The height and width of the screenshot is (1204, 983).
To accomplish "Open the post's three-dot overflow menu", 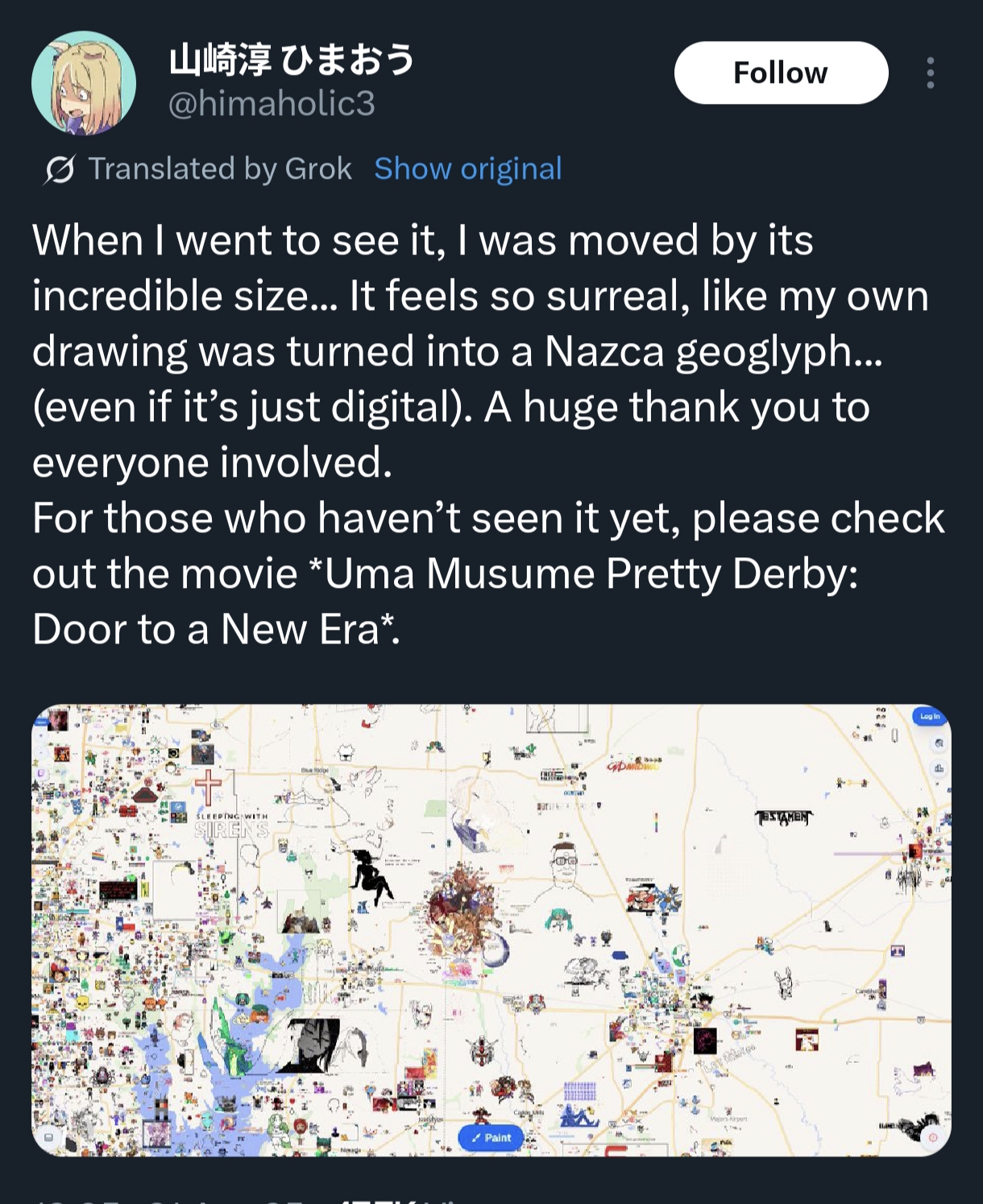I will pos(931,72).
